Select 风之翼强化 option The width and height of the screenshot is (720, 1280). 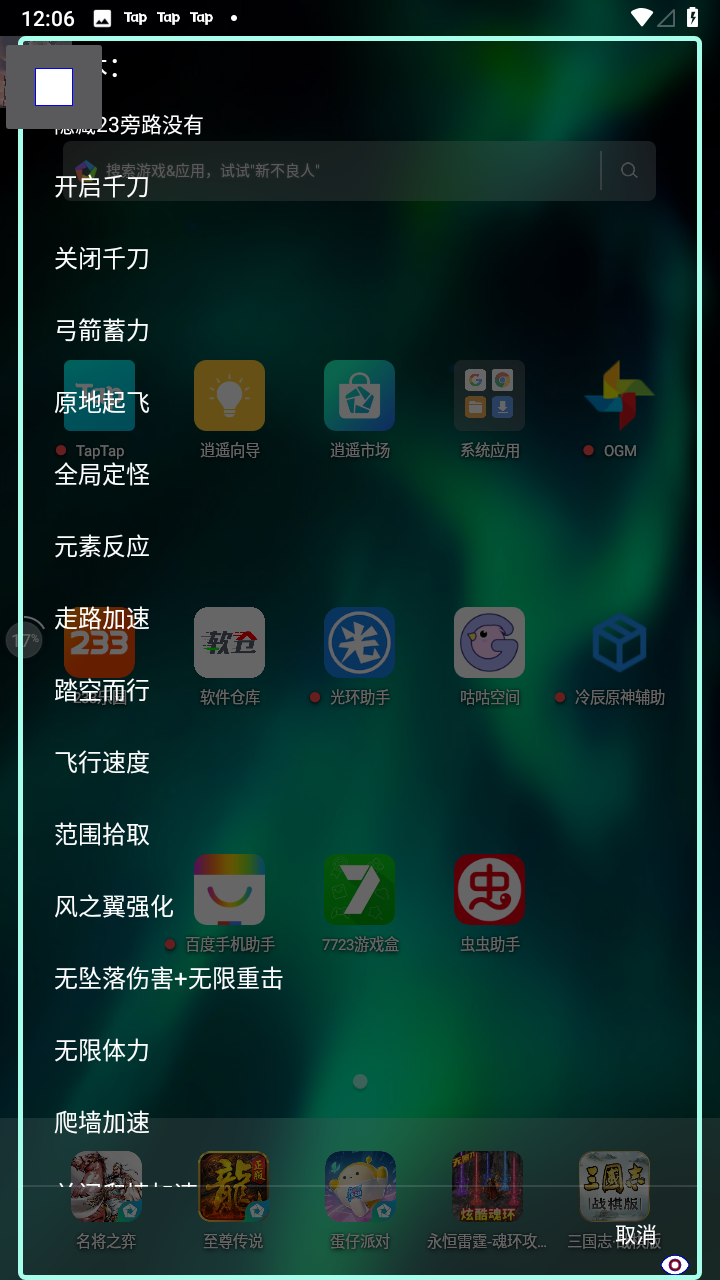pos(114,907)
